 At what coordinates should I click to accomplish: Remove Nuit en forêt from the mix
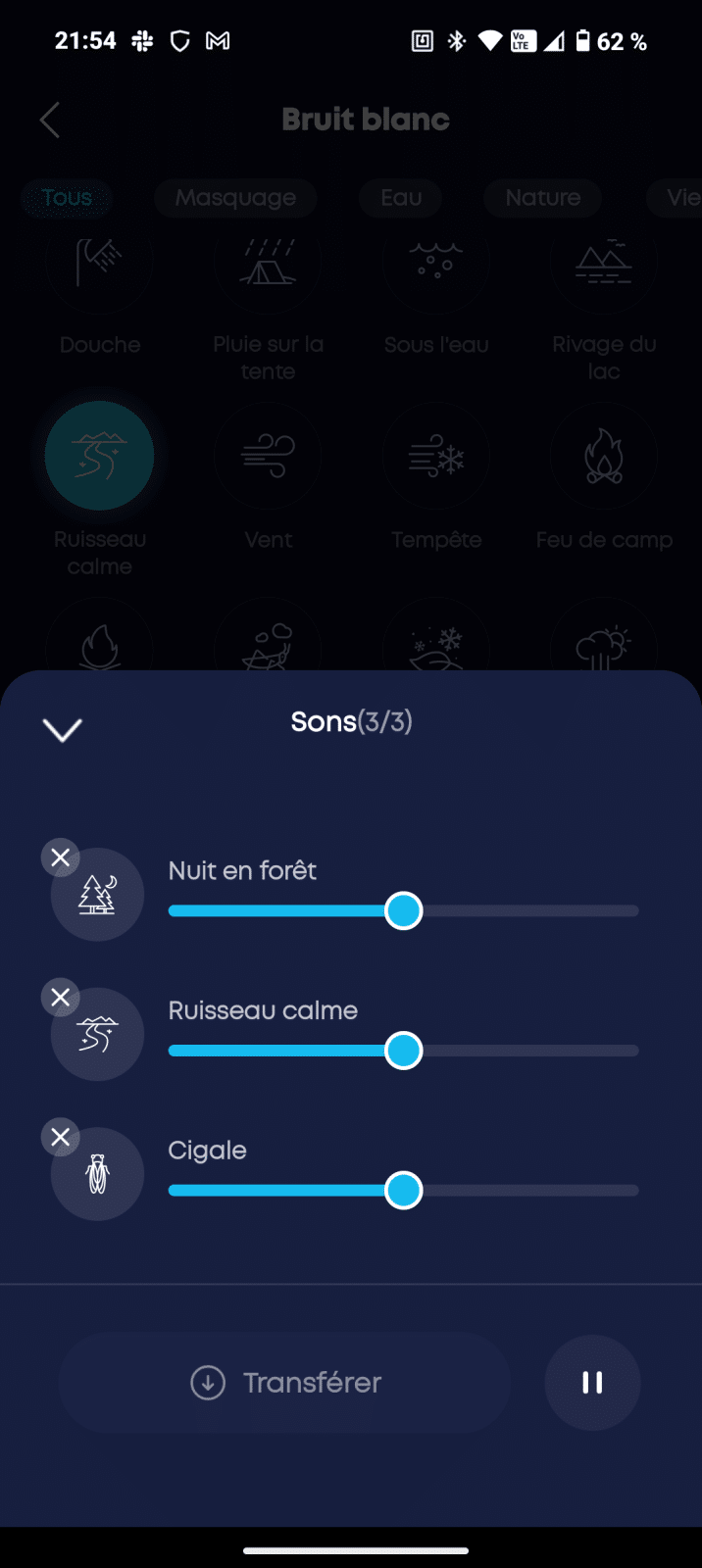pyautogui.click(x=61, y=857)
